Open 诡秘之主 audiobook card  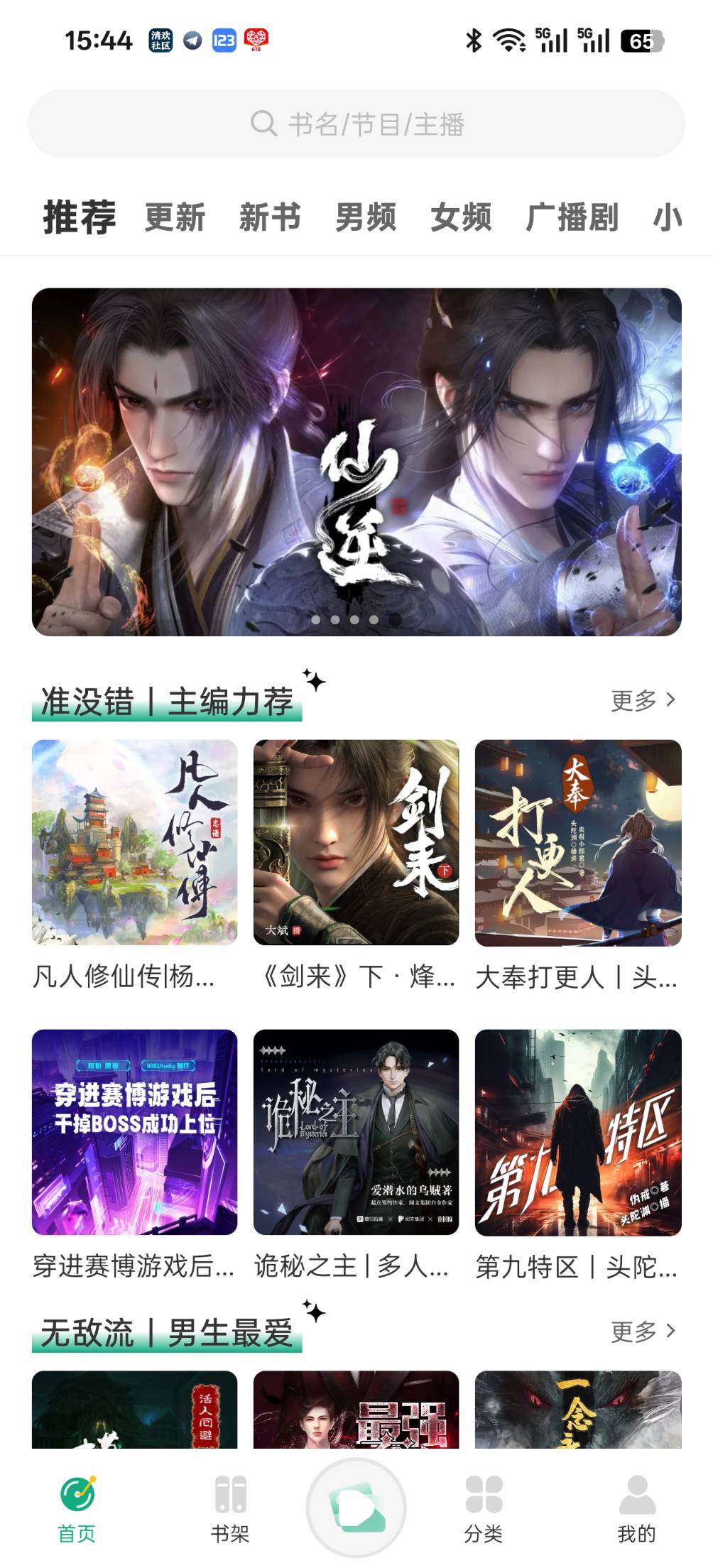[356, 1132]
